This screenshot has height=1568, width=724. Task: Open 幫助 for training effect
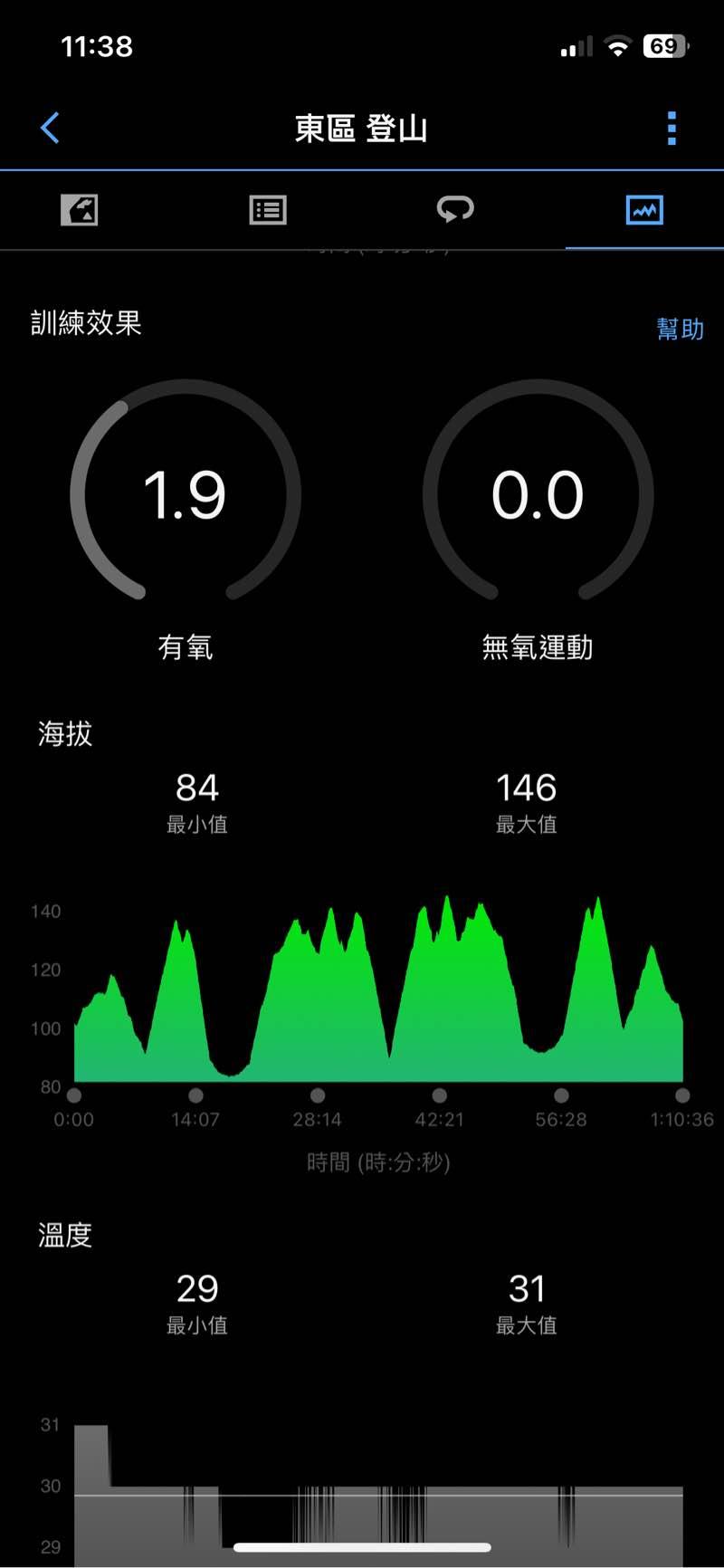(x=680, y=329)
